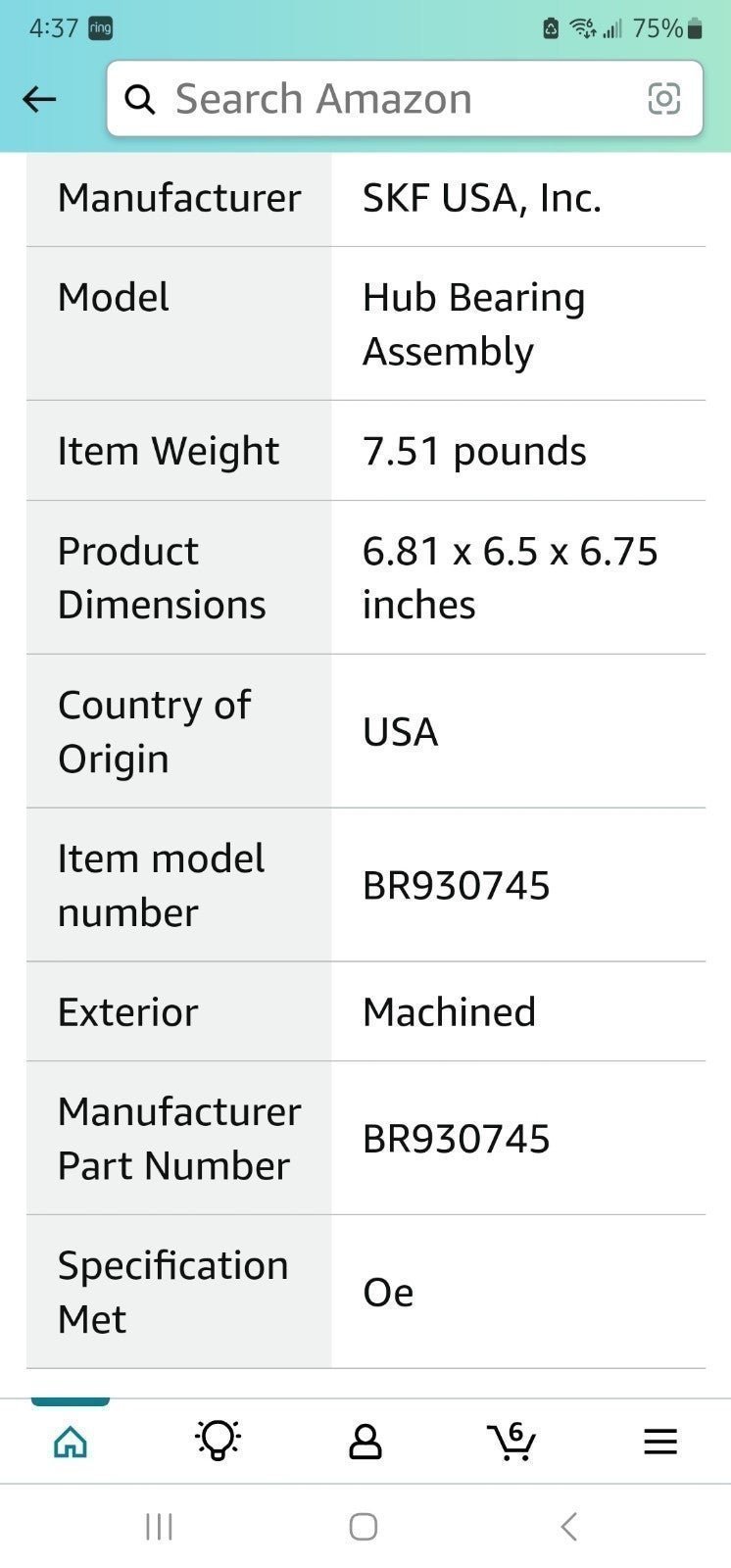731x1568 pixels.
Task: Go back using the top-left arrow
Action: [x=39, y=99]
